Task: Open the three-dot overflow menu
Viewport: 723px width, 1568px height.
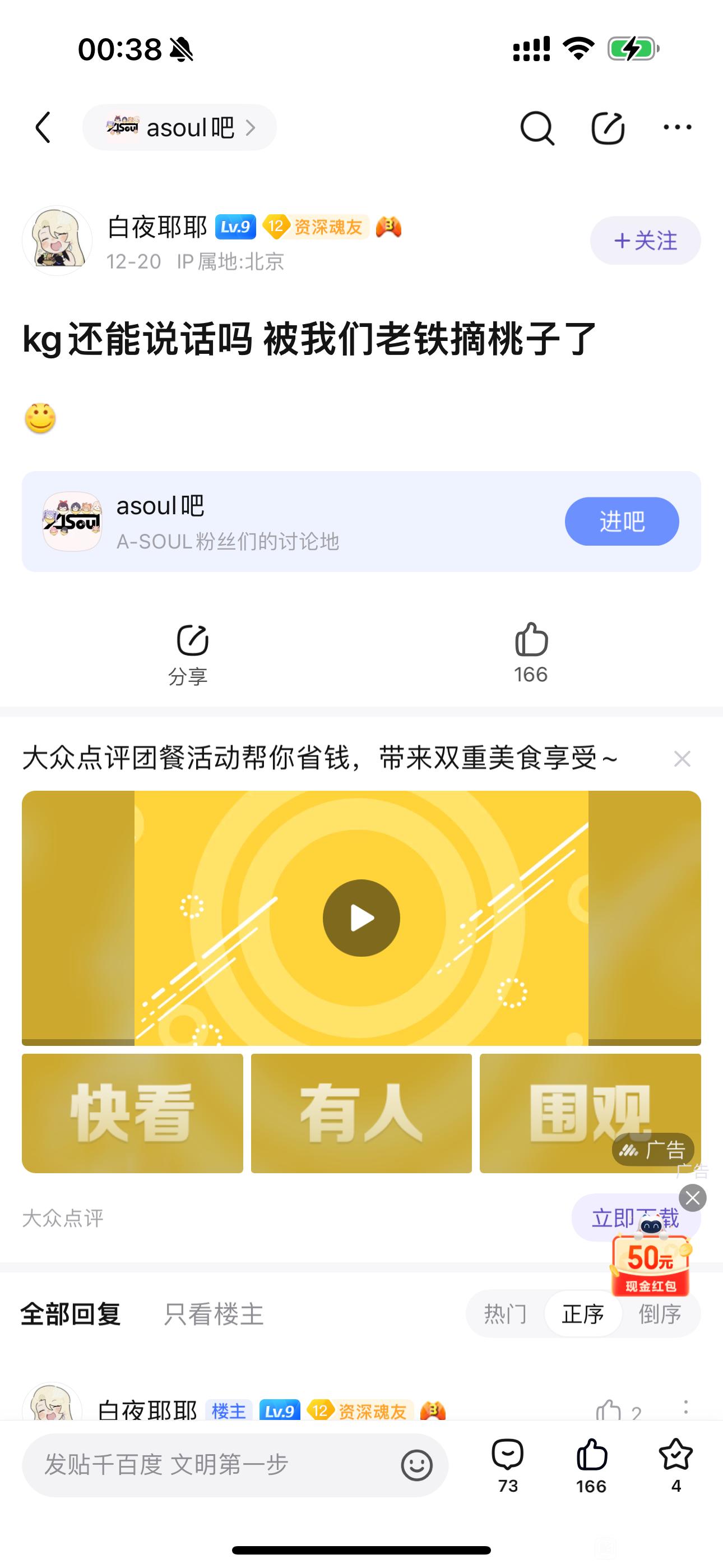Action: pyautogui.click(x=678, y=127)
